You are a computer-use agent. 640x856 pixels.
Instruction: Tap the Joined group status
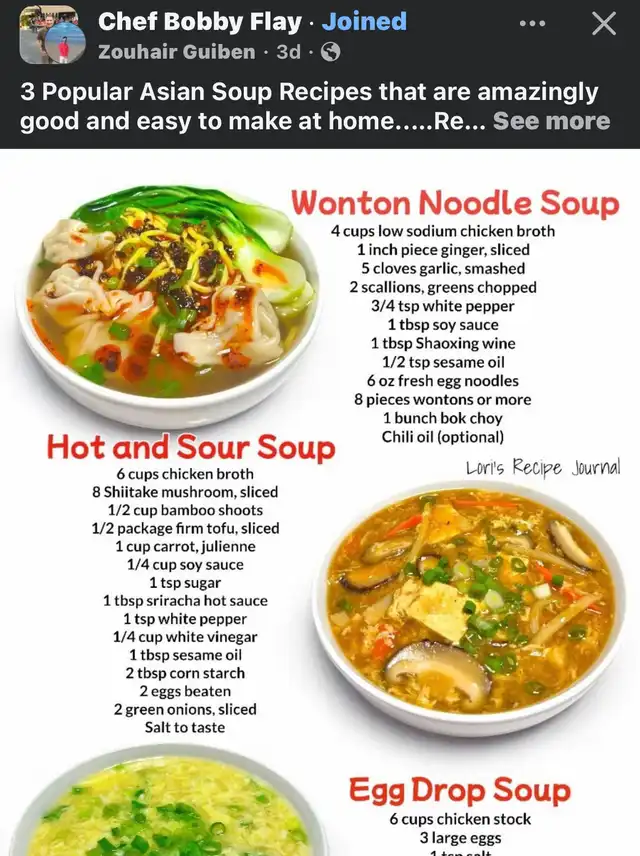click(364, 22)
